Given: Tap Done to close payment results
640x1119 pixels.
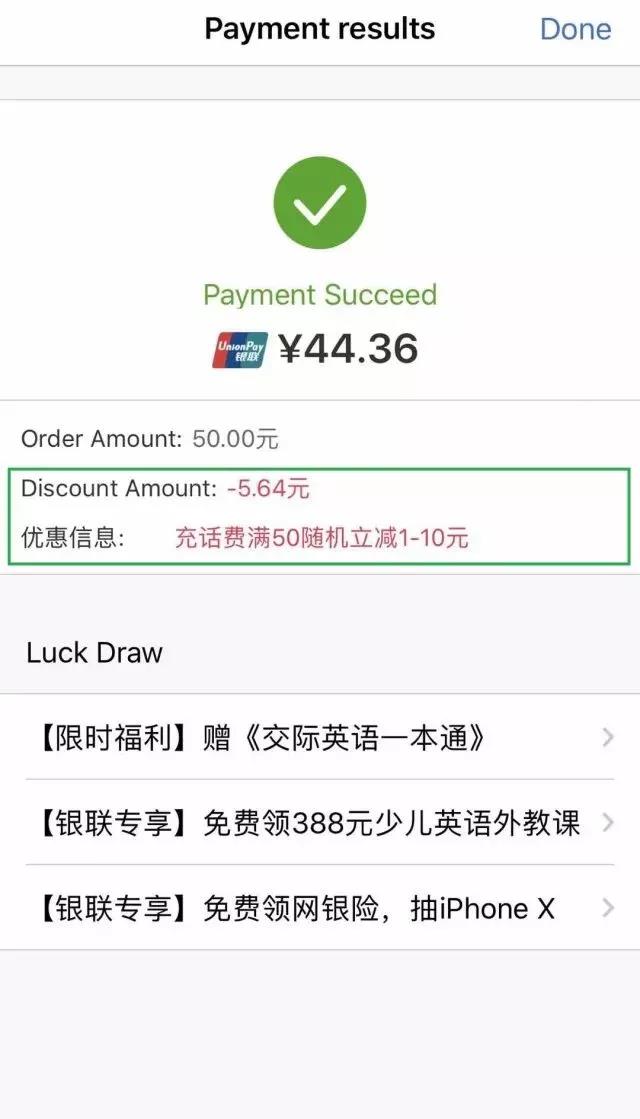Looking at the screenshot, I should tap(575, 30).
